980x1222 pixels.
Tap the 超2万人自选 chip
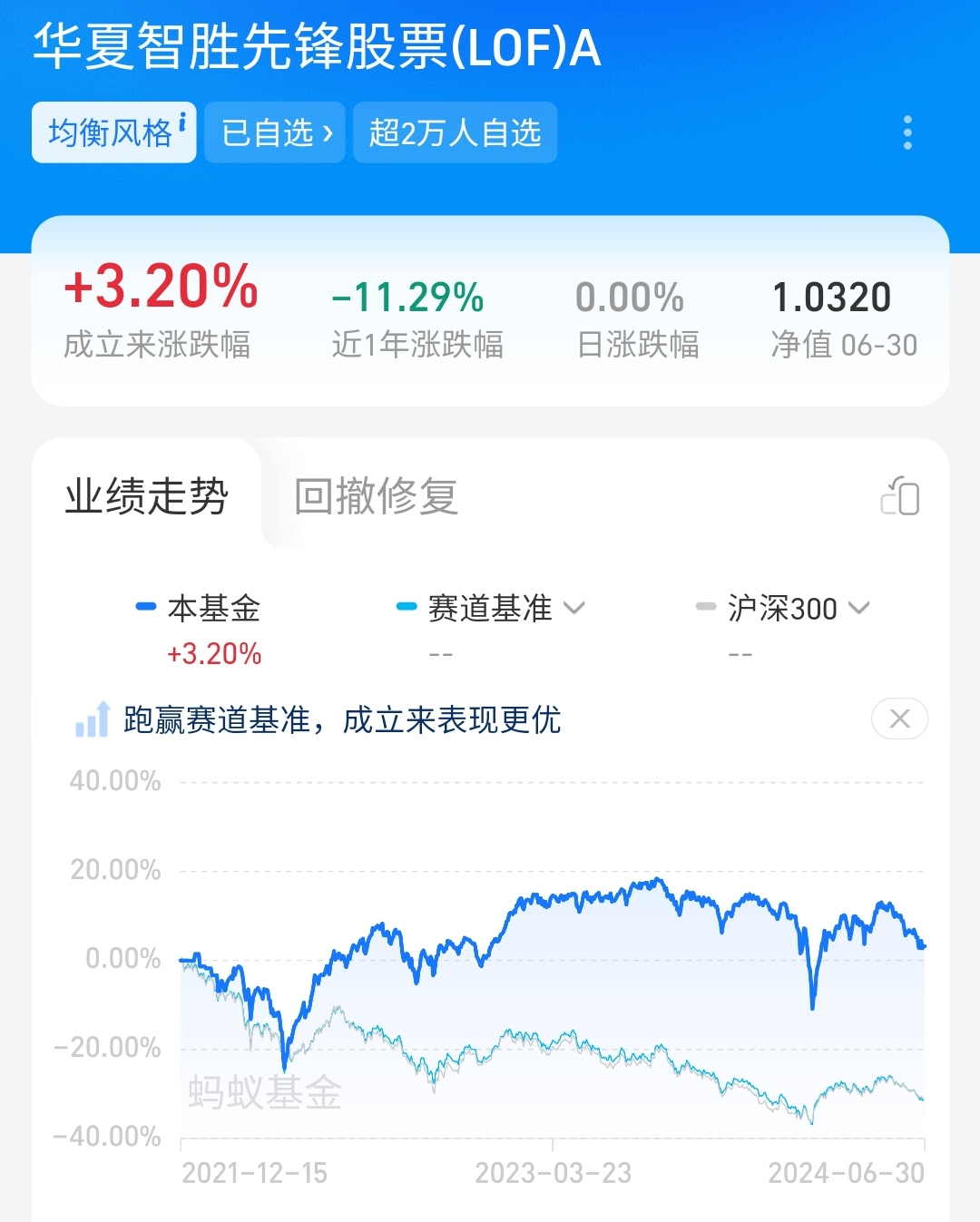click(455, 132)
